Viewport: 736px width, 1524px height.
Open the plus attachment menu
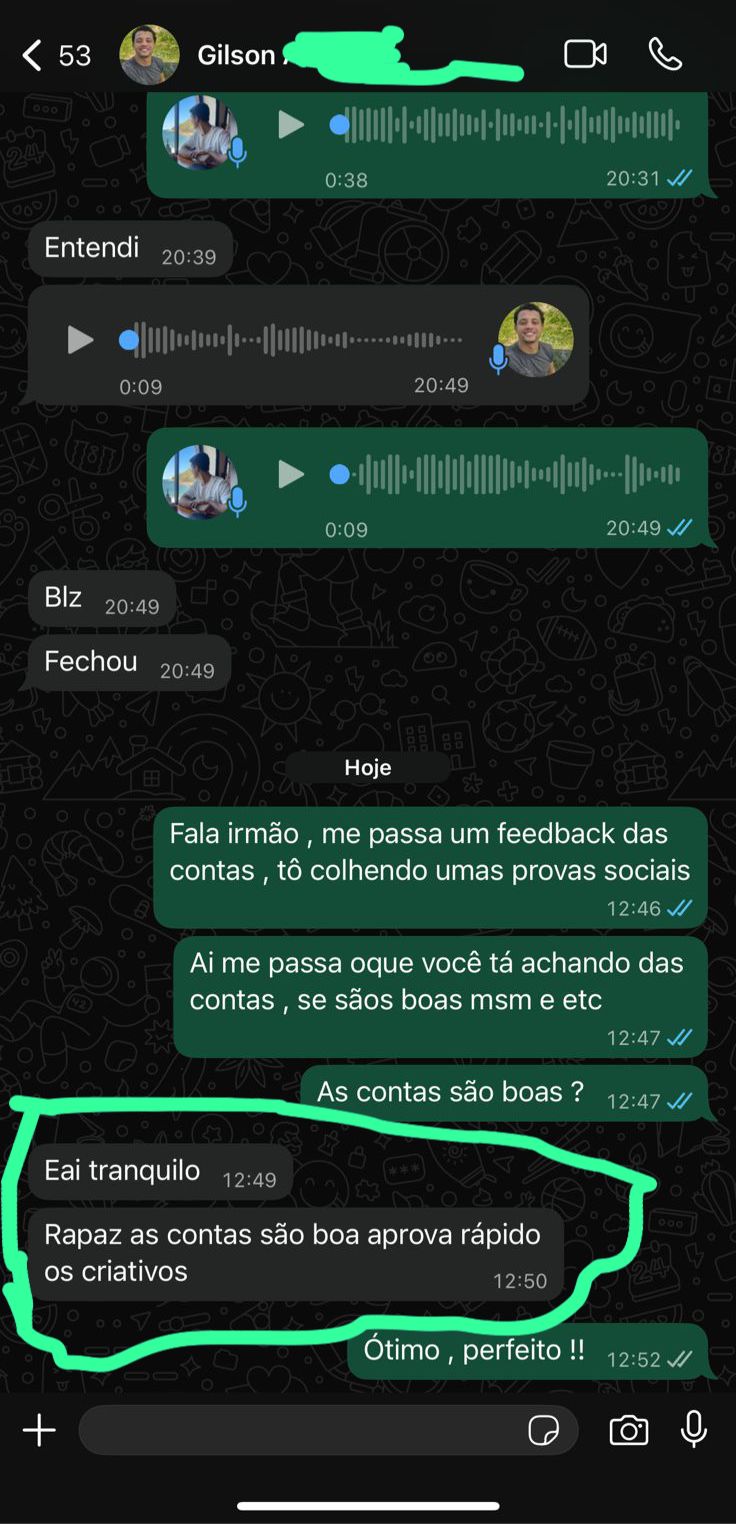[x=39, y=1431]
